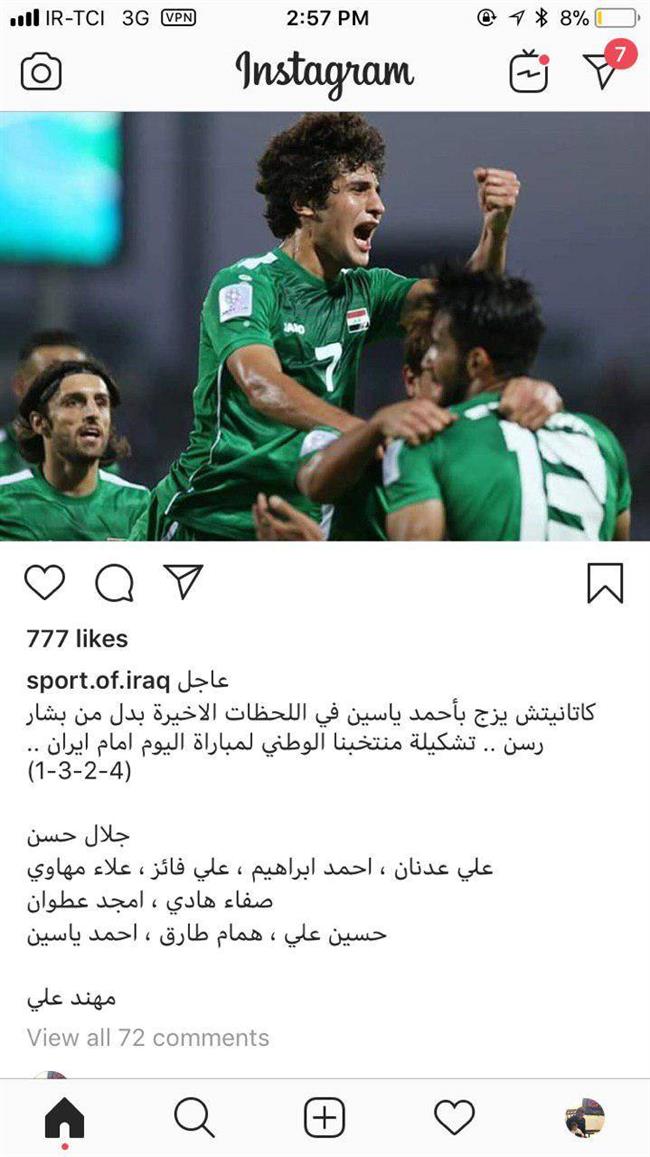Like the sport.of.iraq post
This screenshot has height=1157, width=650.
44,583
